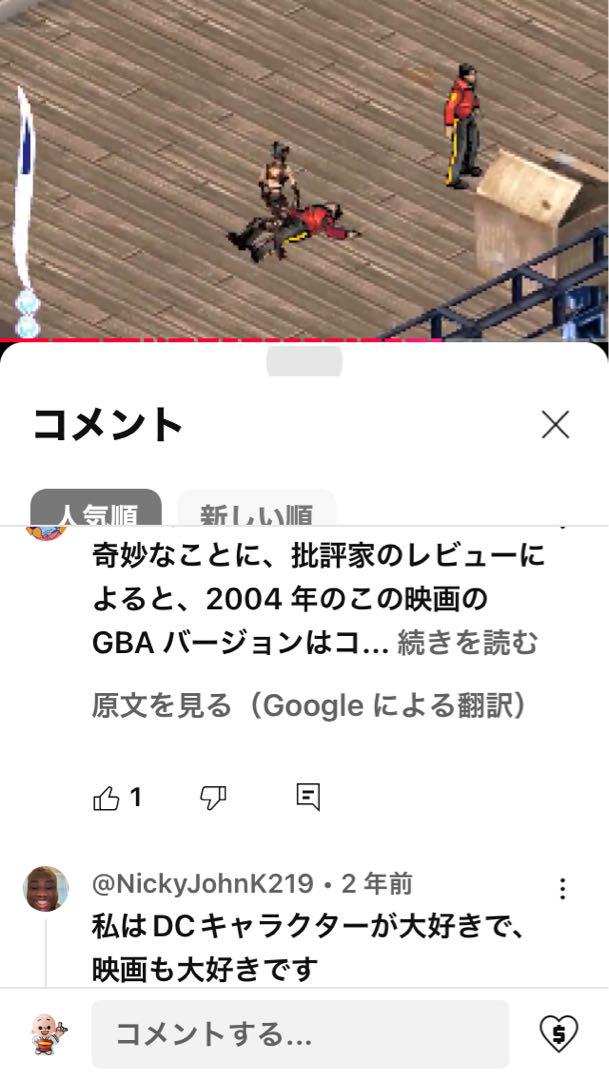Reply to the GBA version comment
609x1080 pixels.
coord(308,797)
